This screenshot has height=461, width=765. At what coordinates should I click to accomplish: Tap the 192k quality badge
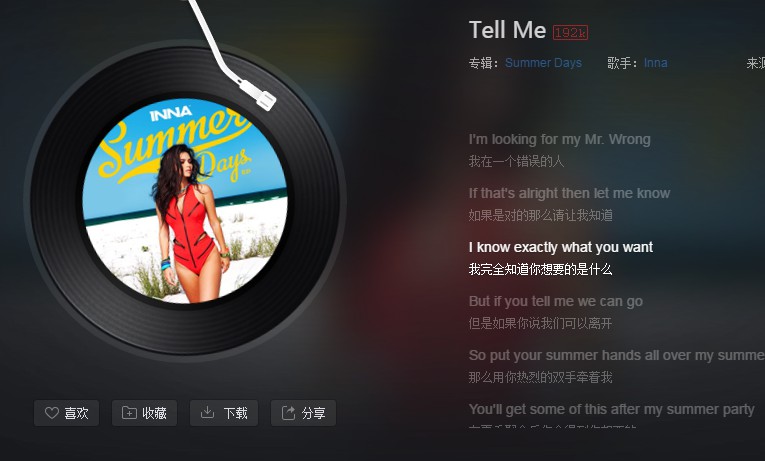point(570,33)
